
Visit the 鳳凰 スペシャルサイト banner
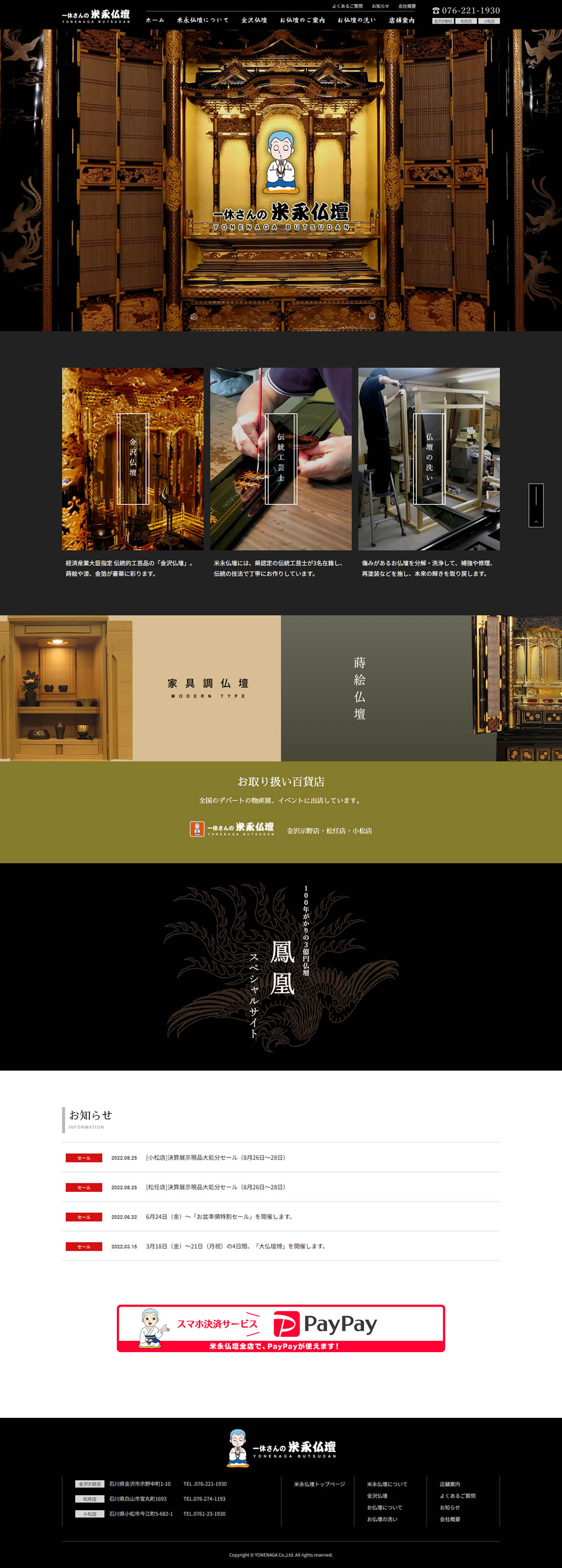coord(281,967)
